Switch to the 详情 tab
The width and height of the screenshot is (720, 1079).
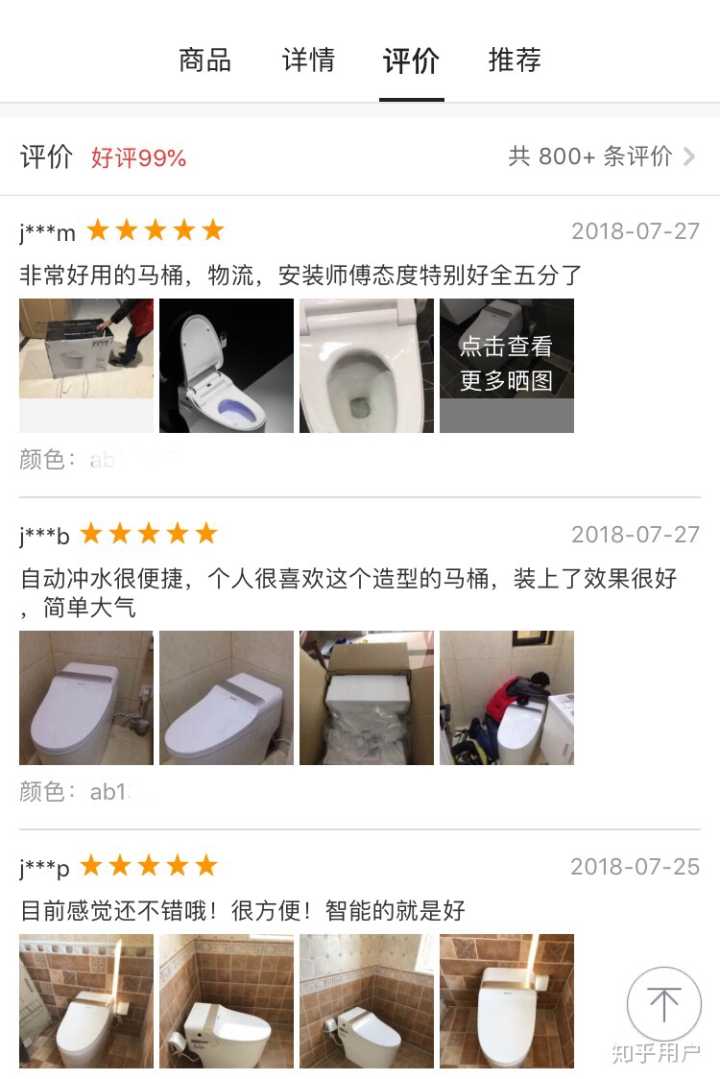tap(308, 60)
